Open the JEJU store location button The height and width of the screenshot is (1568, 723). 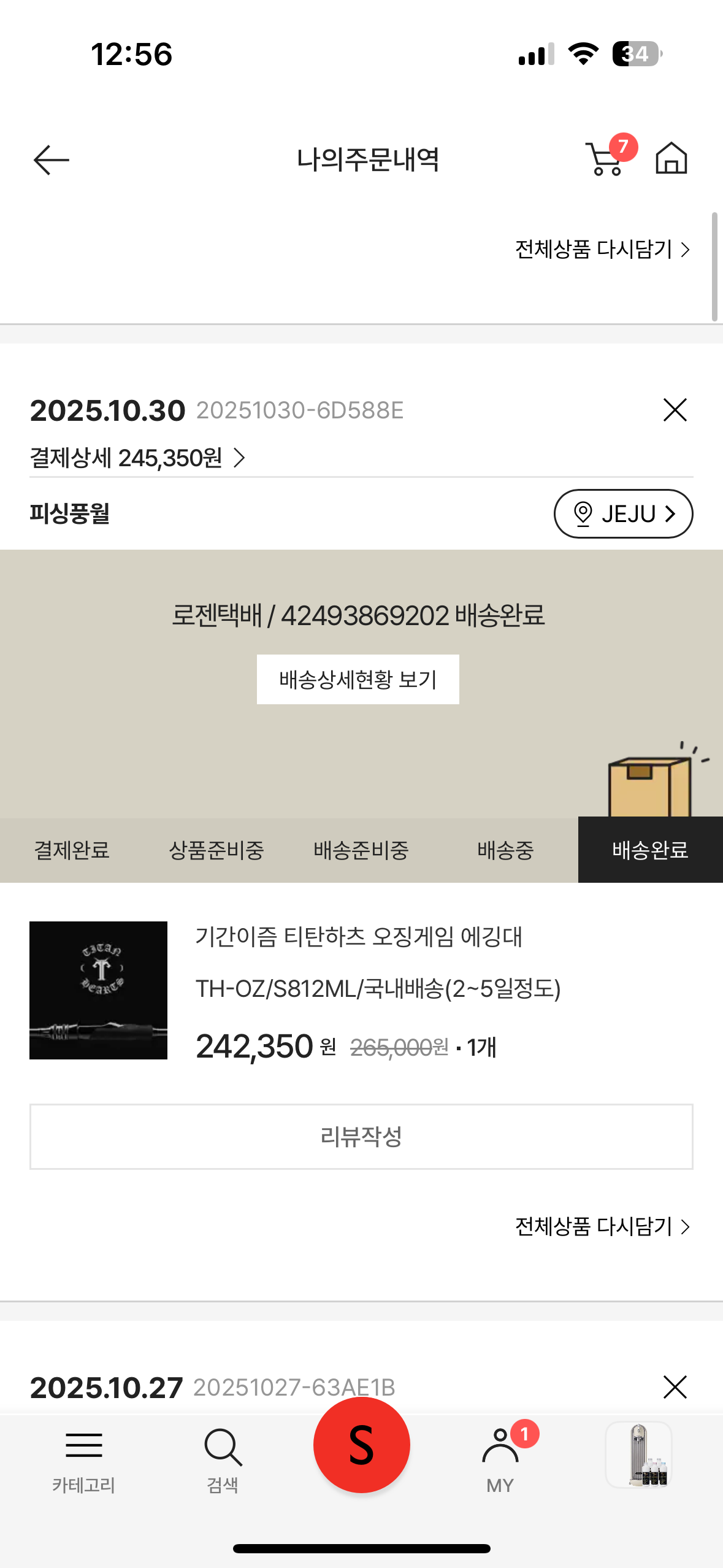click(x=623, y=513)
